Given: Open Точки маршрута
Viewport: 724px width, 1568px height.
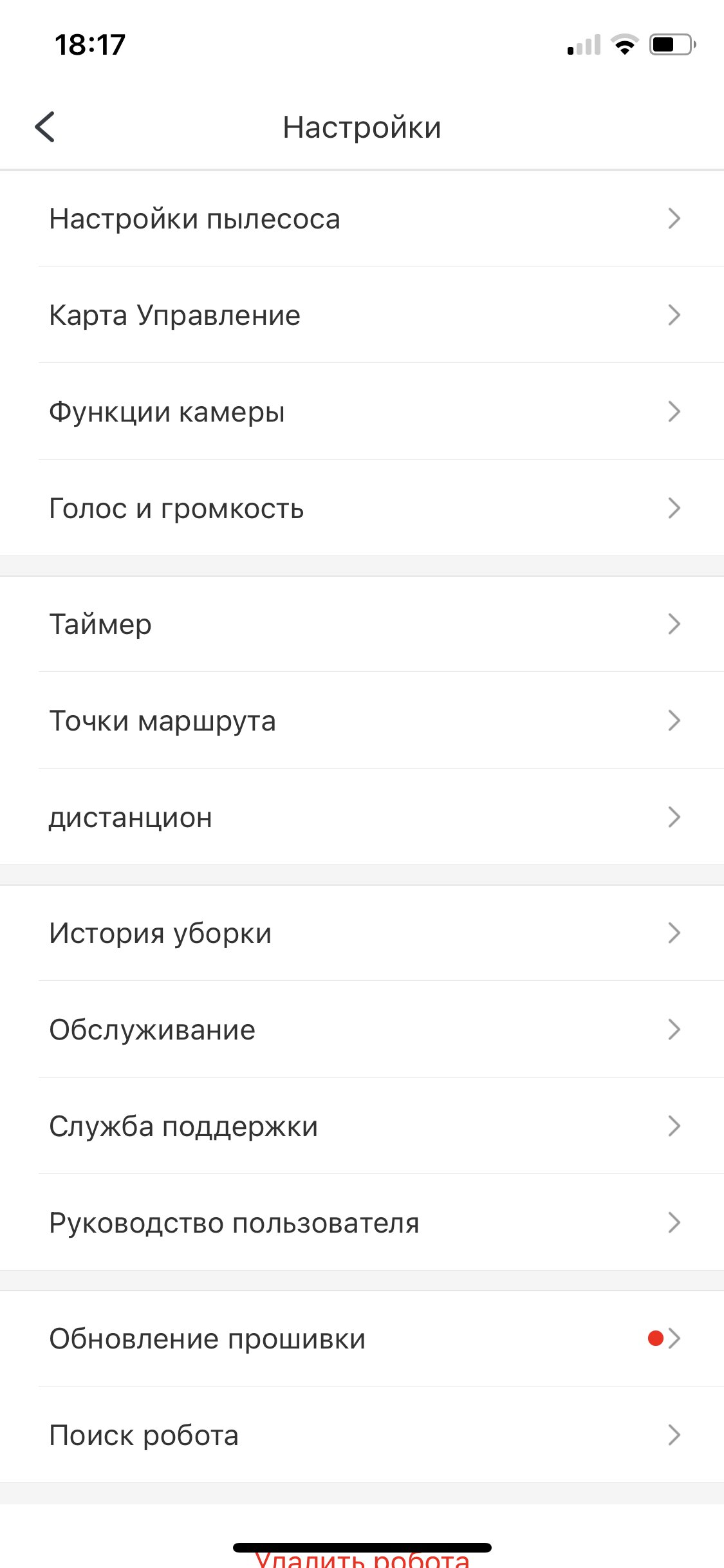Looking at the screenshot, I should coord(362,720).
